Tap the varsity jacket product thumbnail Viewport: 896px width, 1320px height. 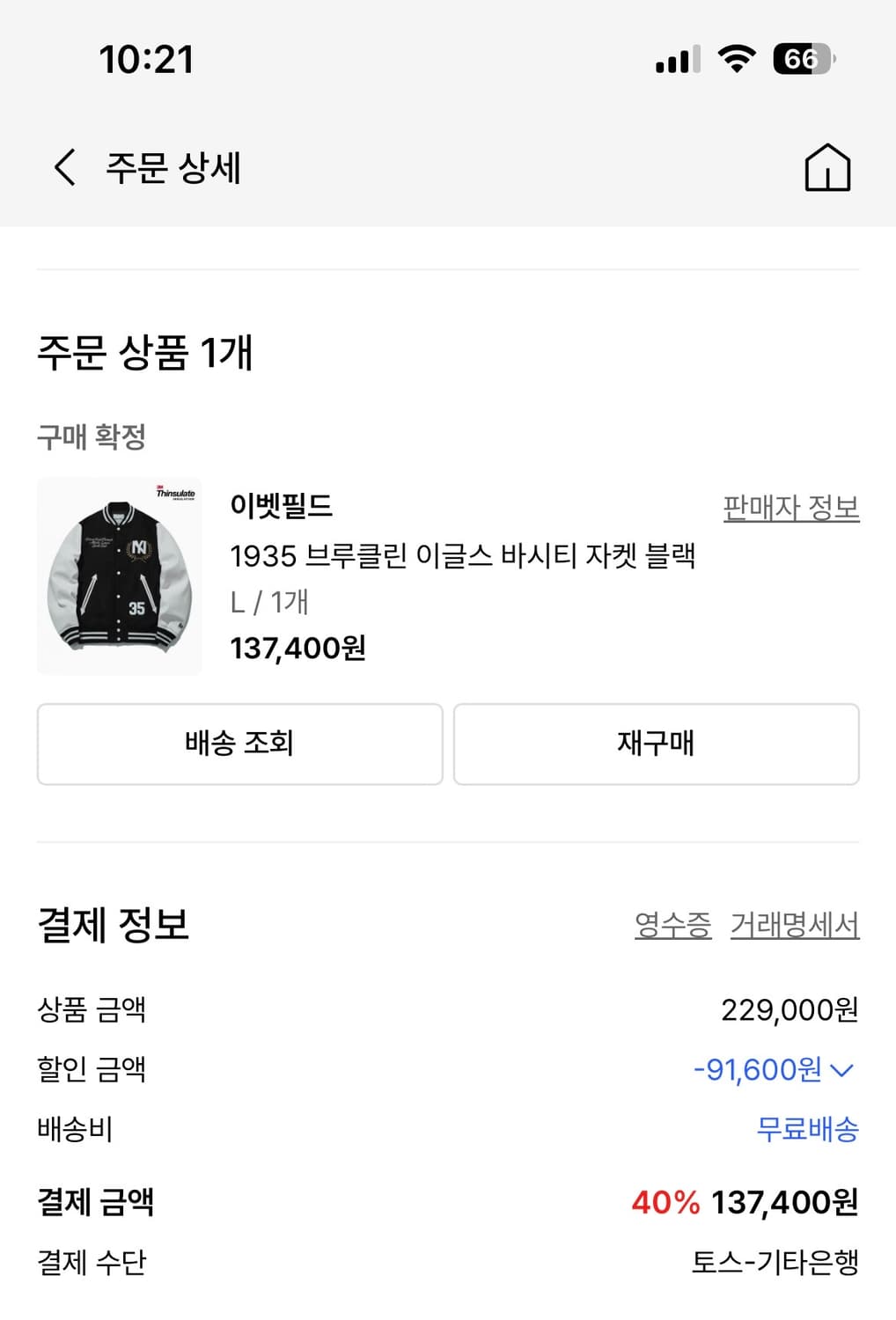pos(120,575)
